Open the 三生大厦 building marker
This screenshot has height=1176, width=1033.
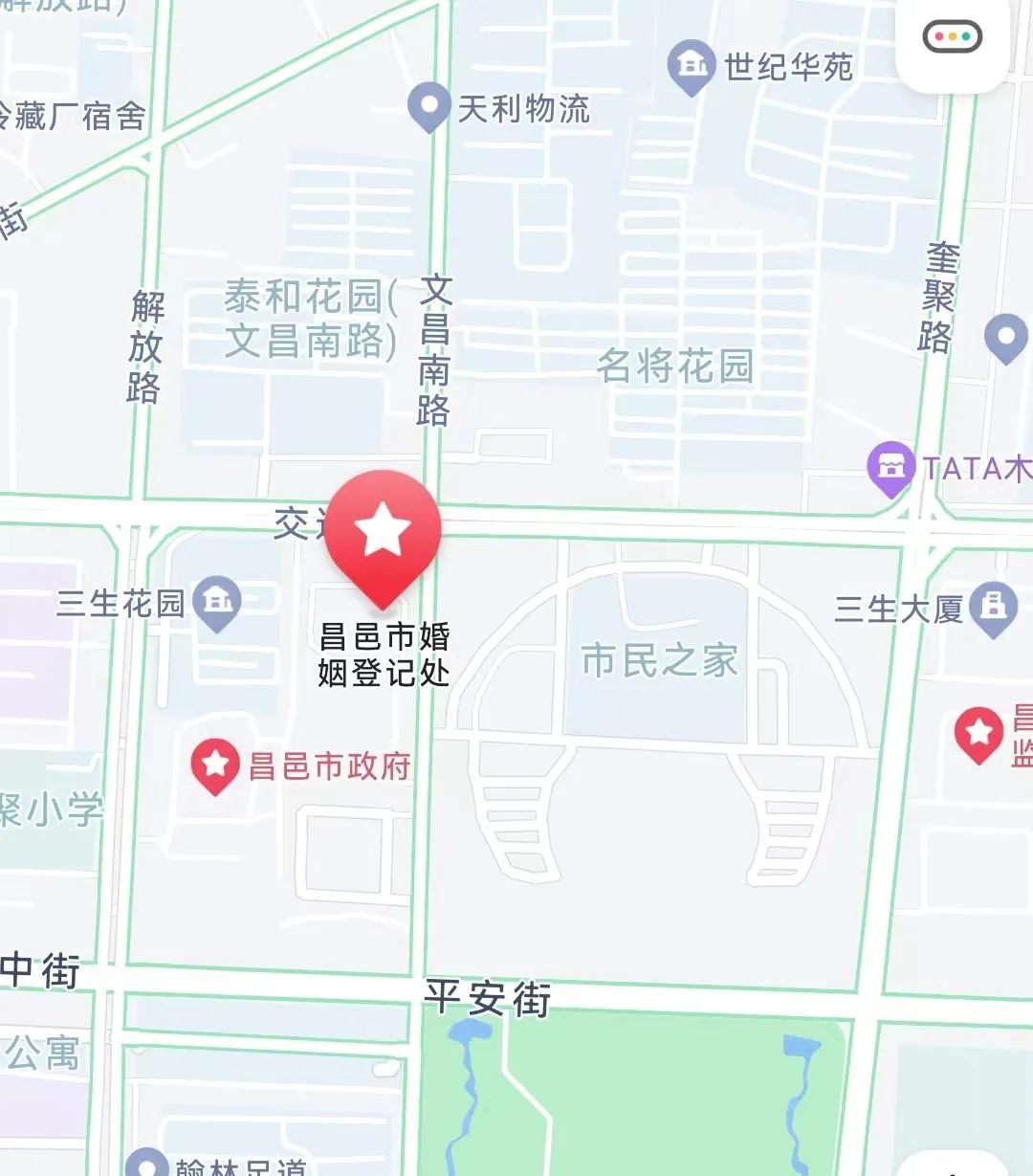coord(993,608)
